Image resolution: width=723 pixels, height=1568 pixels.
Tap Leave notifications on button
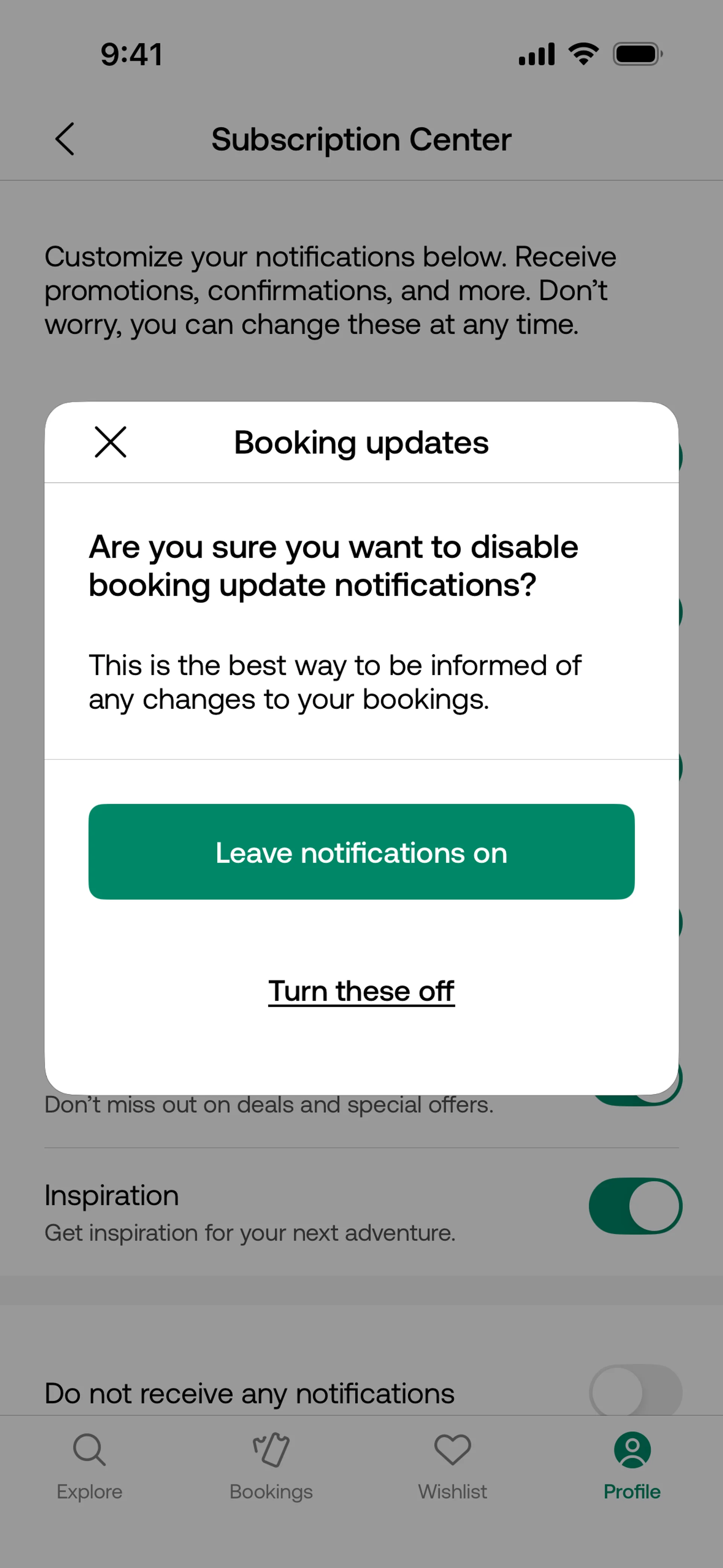coord(361,851)
